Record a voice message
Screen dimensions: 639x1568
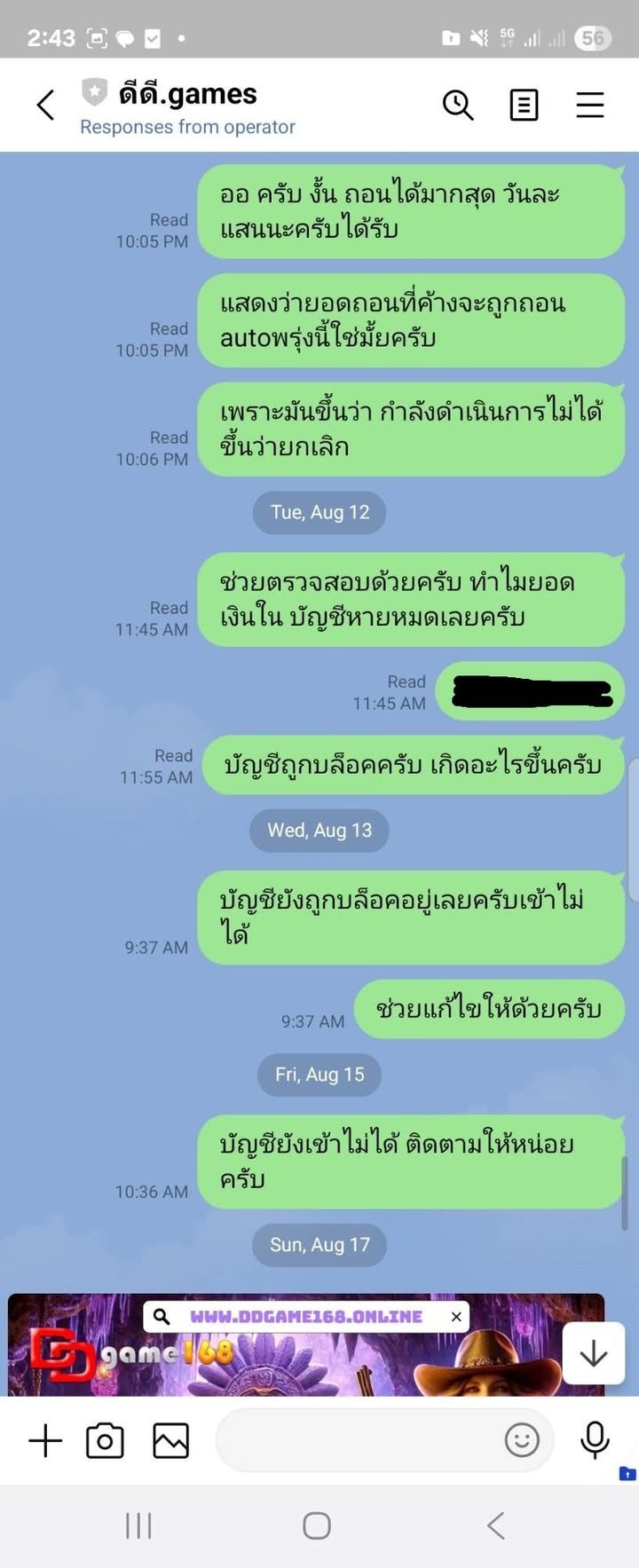coord(595,1440)
